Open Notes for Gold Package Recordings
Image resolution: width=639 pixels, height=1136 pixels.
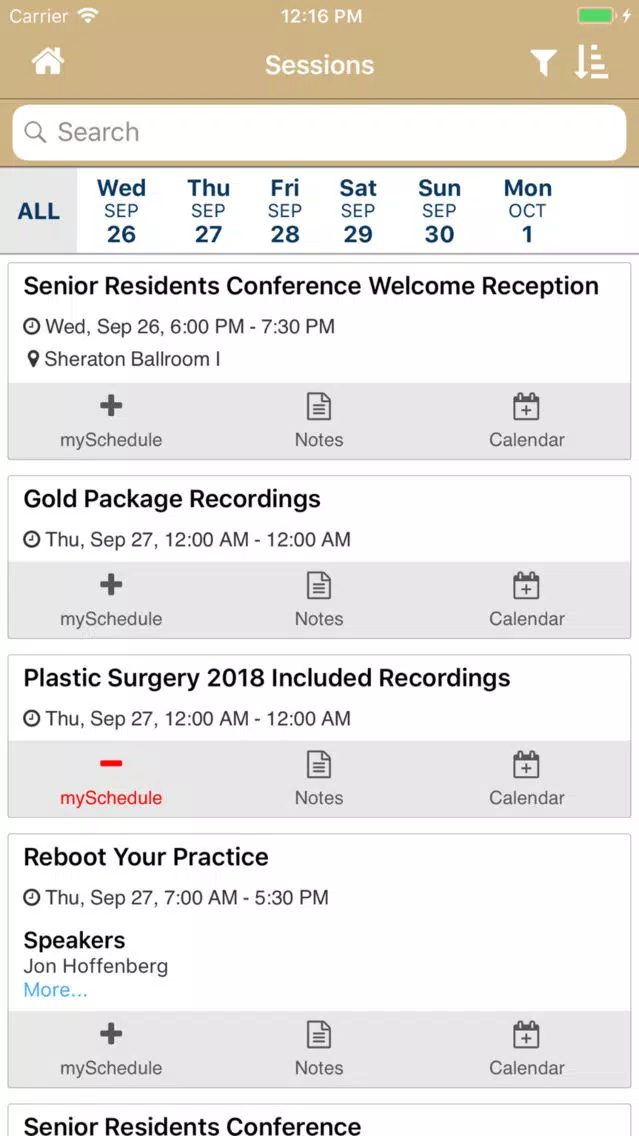click(x=319, y=601)
